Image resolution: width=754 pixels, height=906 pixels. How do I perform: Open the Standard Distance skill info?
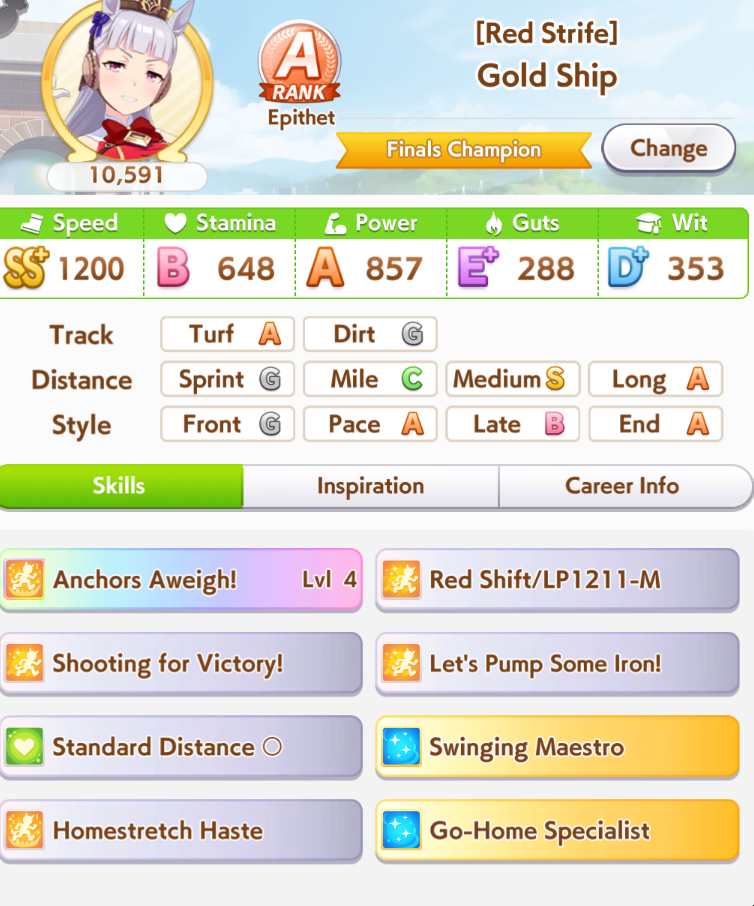[181, 747]
